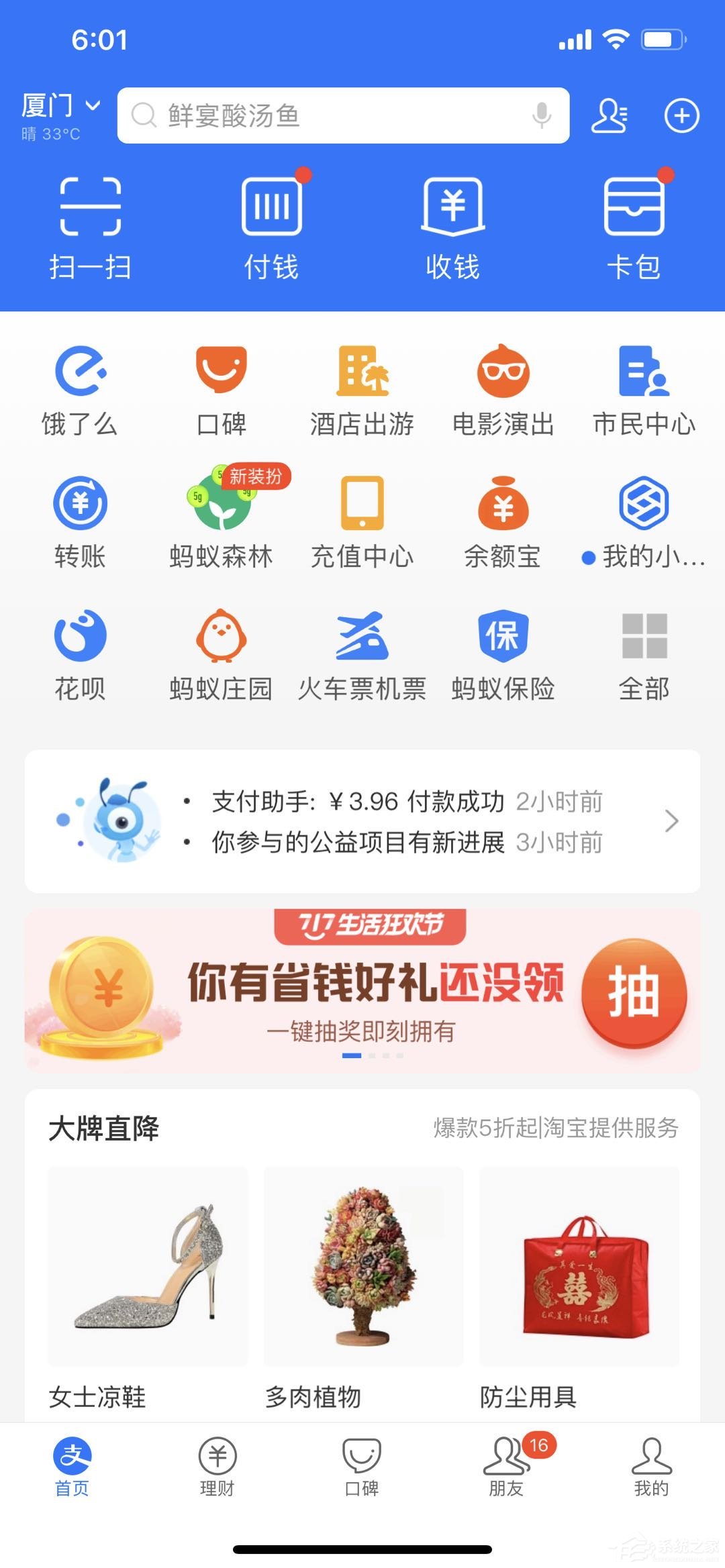The height and width of the screenshot is (1568, 725).
Task: Open the 全部 all apps grid
Action: [644, 651]
